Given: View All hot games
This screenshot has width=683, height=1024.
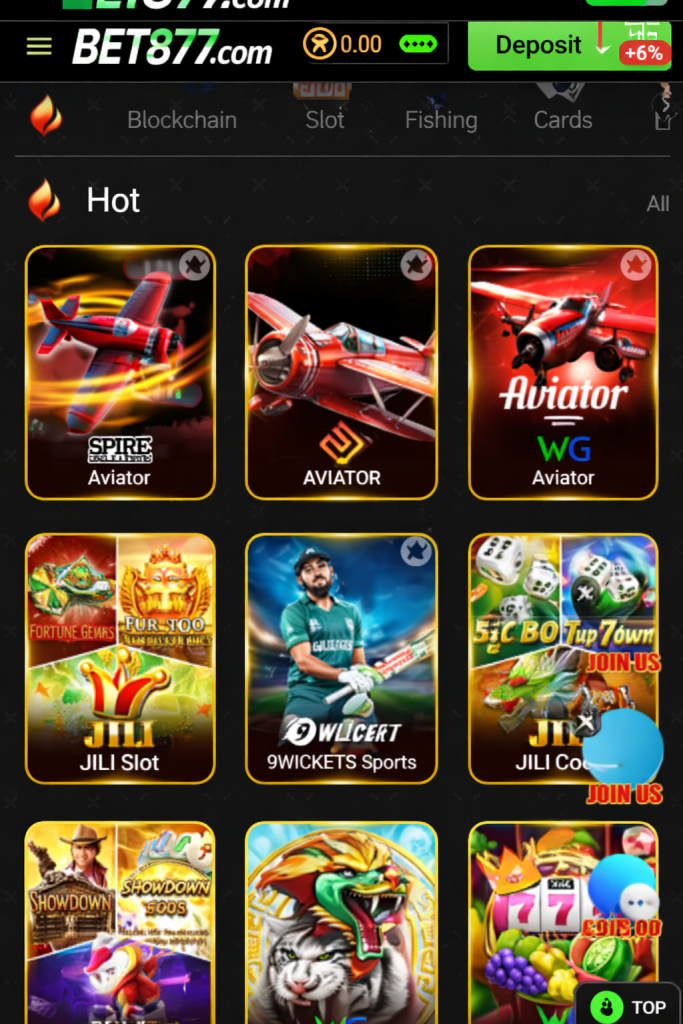Looking at the screenshot, I should (x=657, y=204).
